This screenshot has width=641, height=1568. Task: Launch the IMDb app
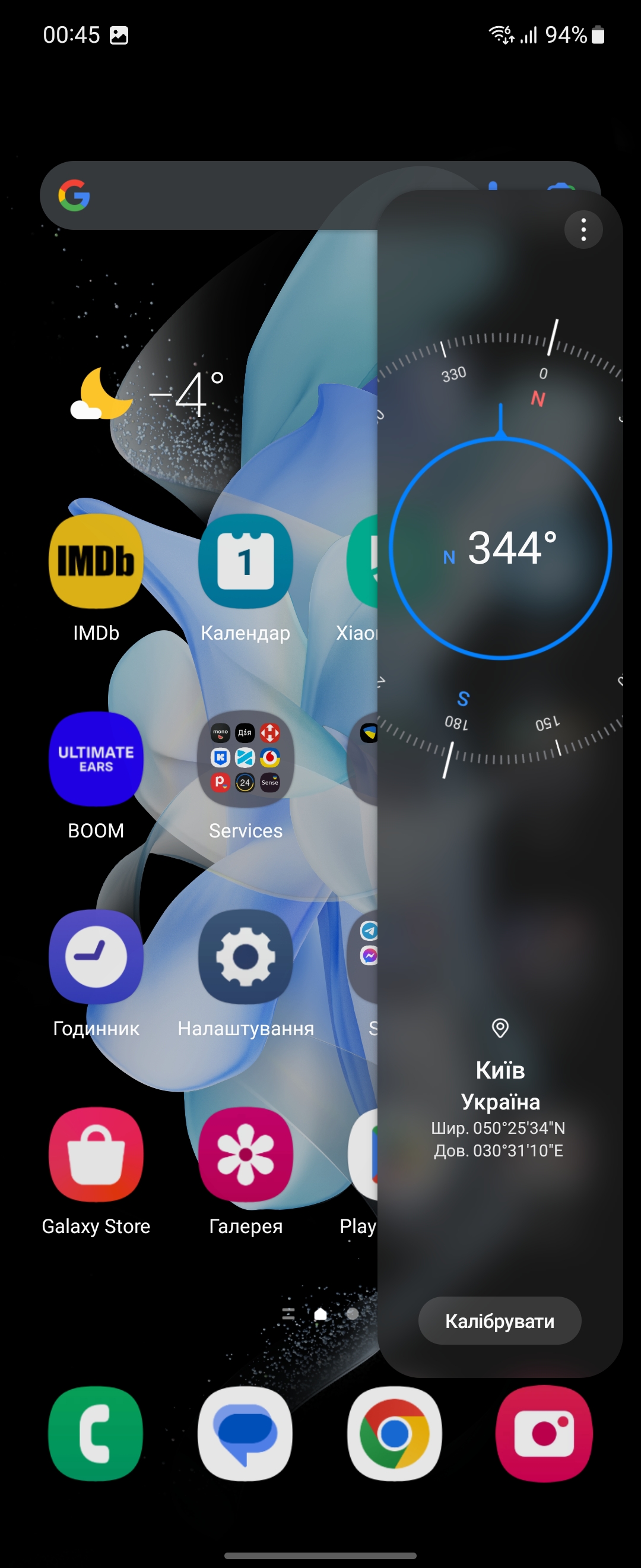pyautogui.click(x=96, y=561)
